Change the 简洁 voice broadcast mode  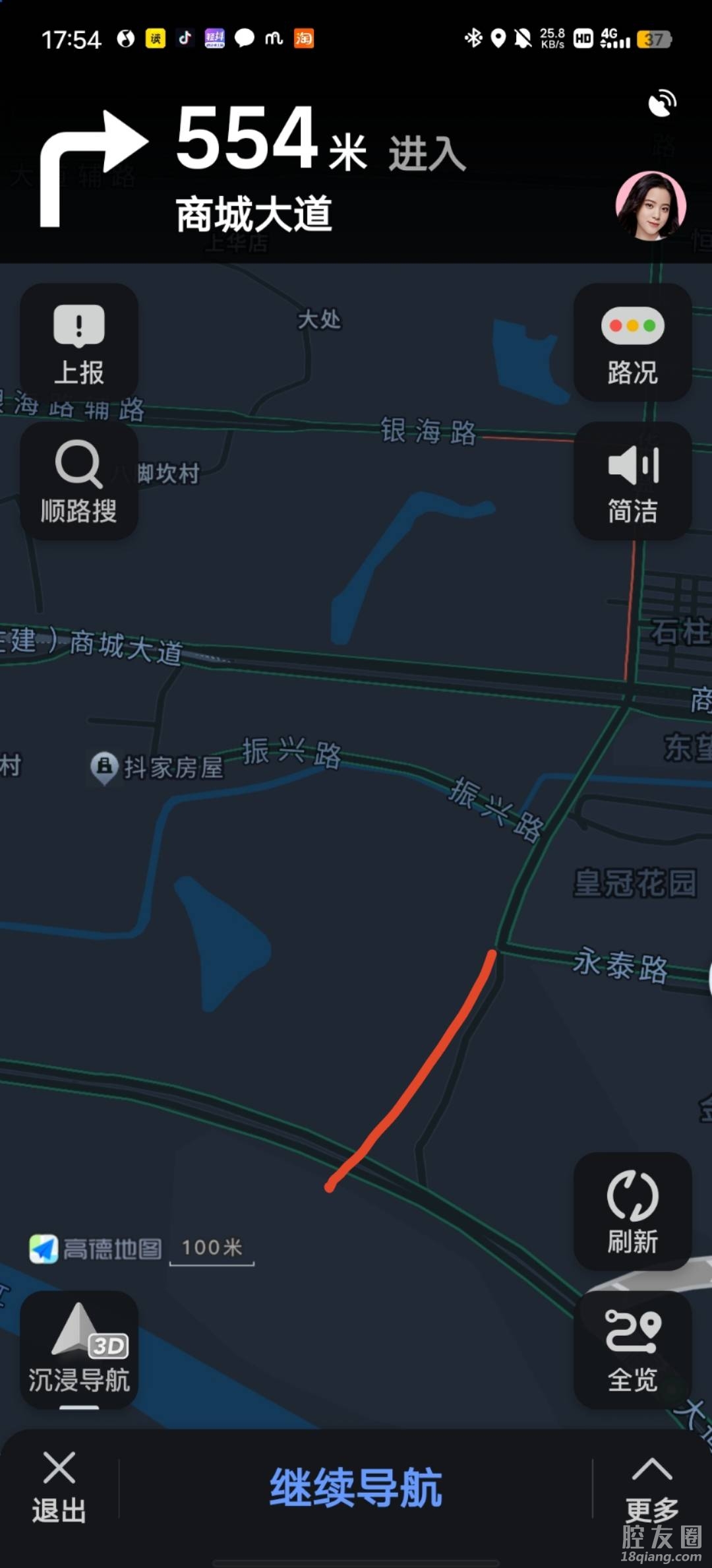632,482
